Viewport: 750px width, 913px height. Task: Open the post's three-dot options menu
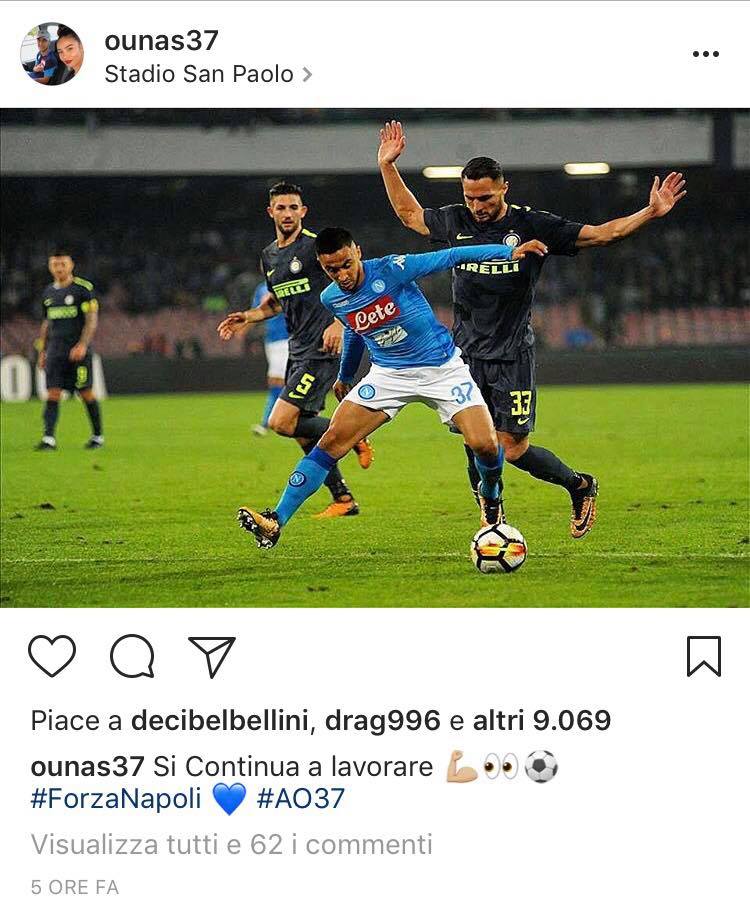pyautogui.click(x=705, y=54)
